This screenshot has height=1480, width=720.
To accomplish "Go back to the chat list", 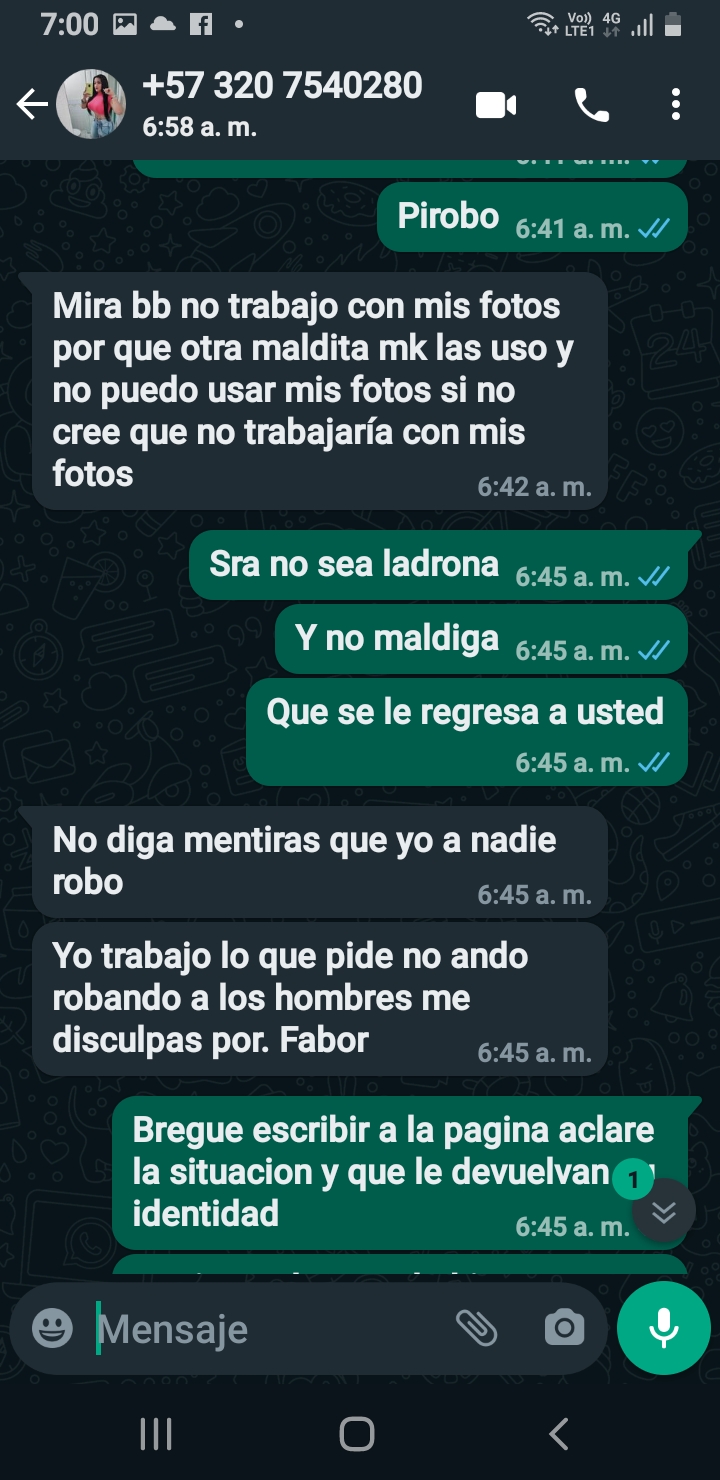I will pos(32,104).
